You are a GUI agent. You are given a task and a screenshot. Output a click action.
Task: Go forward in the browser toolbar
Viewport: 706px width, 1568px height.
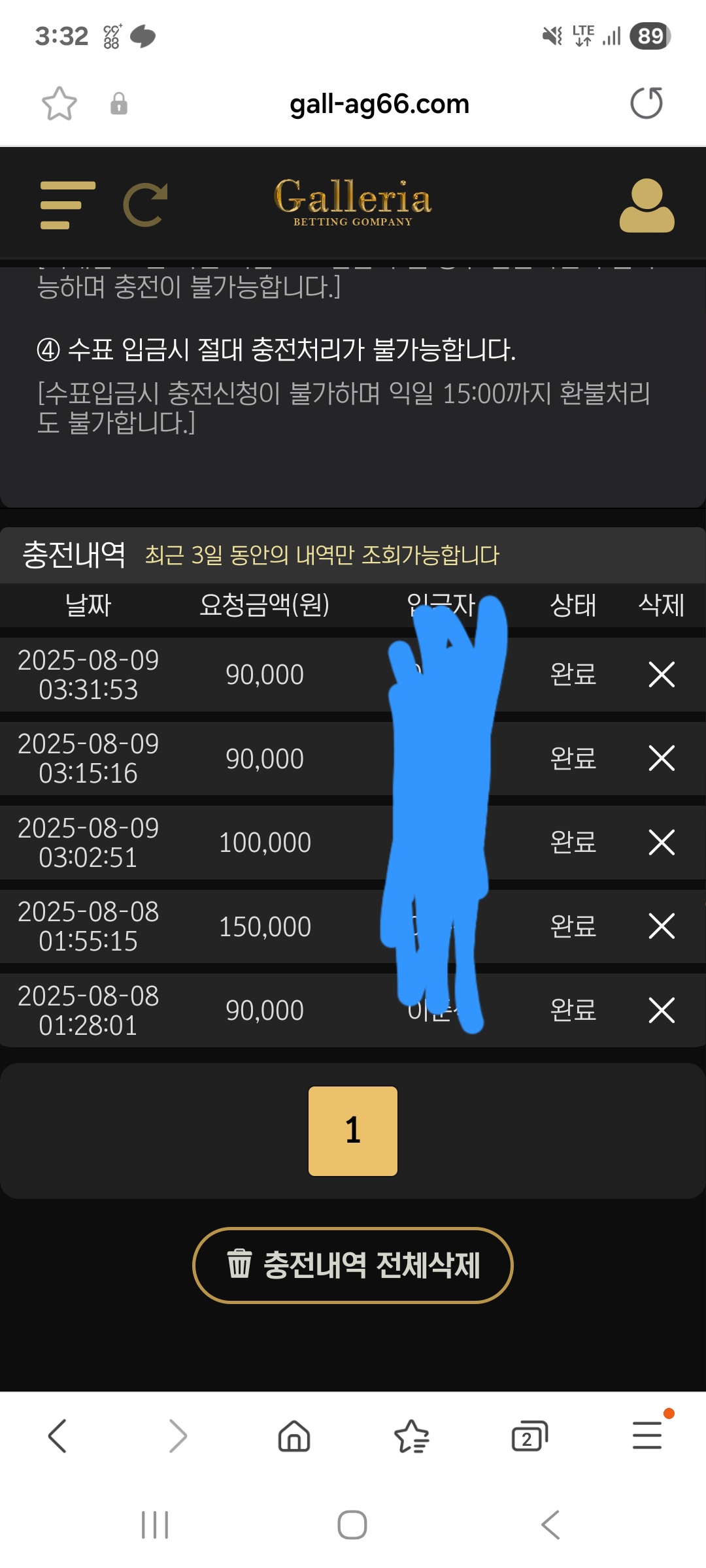pos(178,1436)
